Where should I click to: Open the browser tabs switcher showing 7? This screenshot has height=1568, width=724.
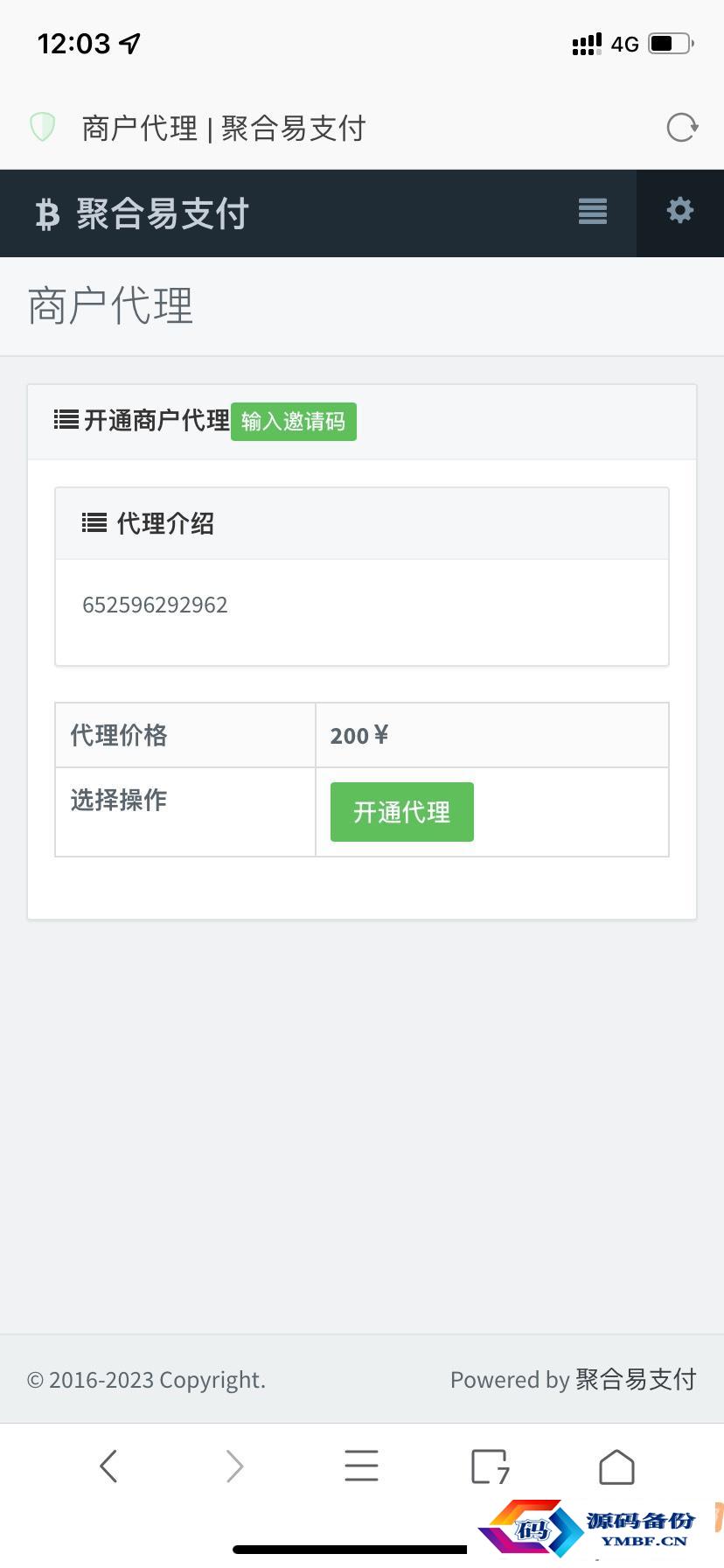click(490, 1466)
